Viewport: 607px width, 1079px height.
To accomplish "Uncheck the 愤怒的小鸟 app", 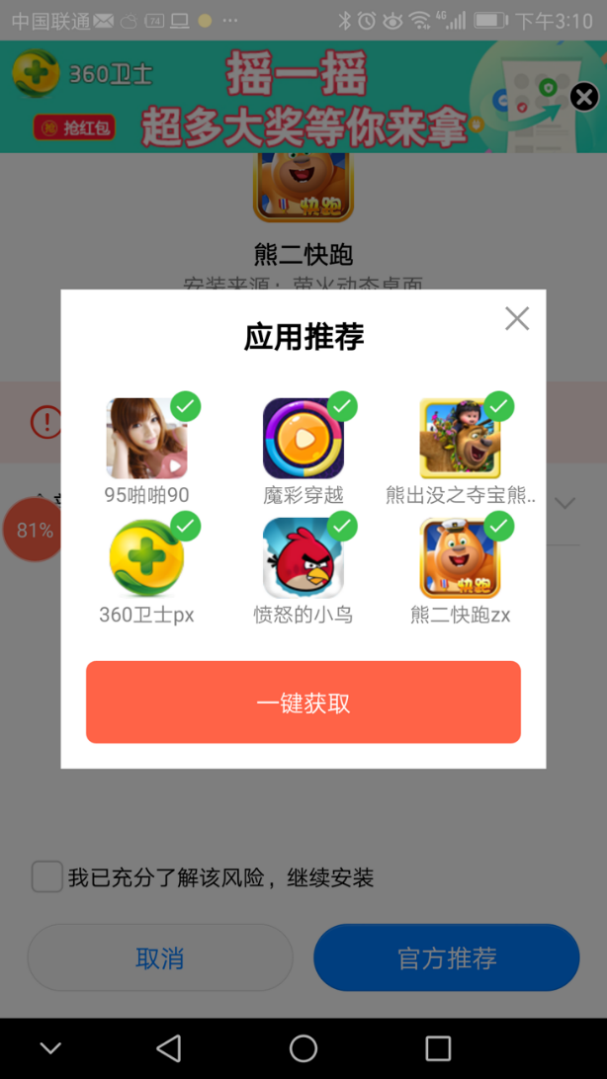I will coord(342,526).
